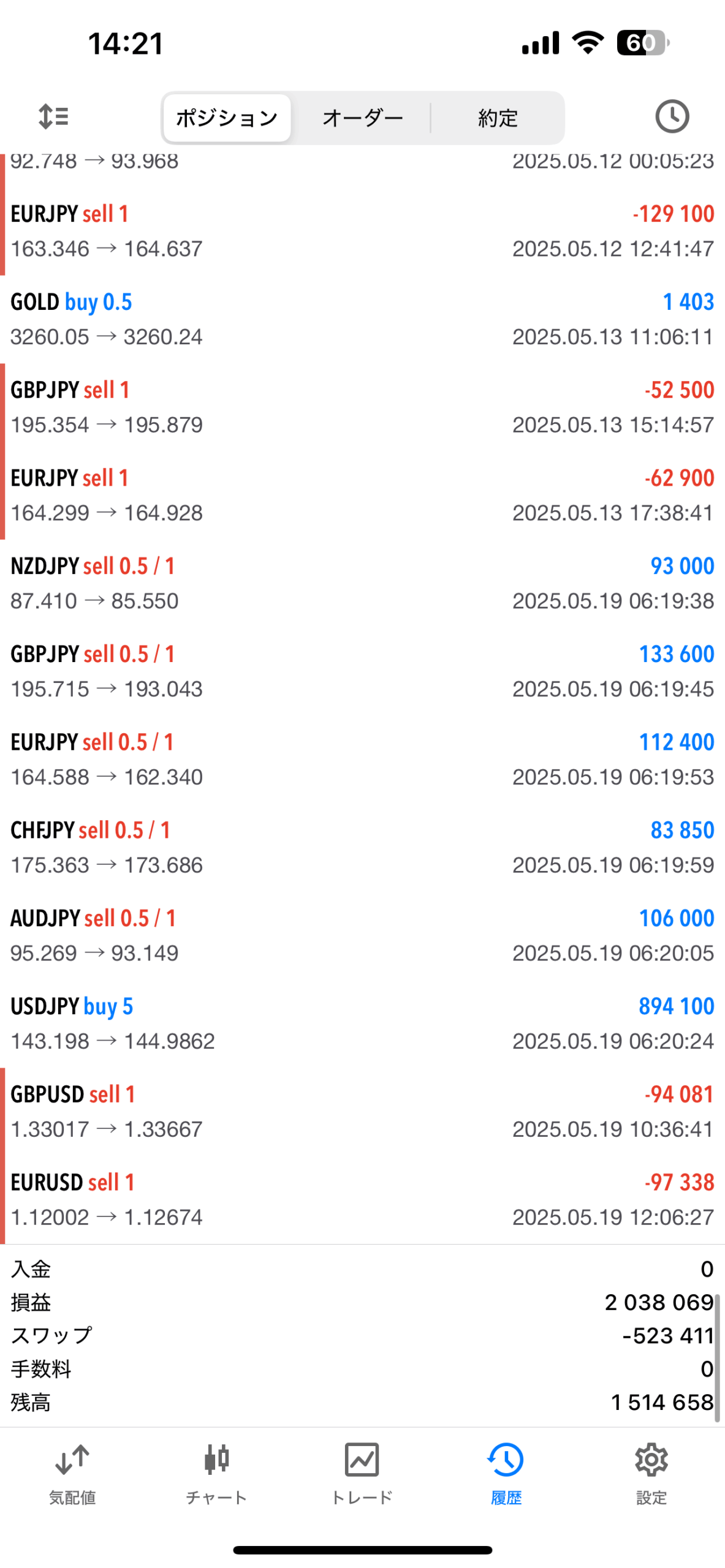Open the history period clock icon
Image resolution: width=725 pixels, height=1568 pixels.
(x=672, y=116)
